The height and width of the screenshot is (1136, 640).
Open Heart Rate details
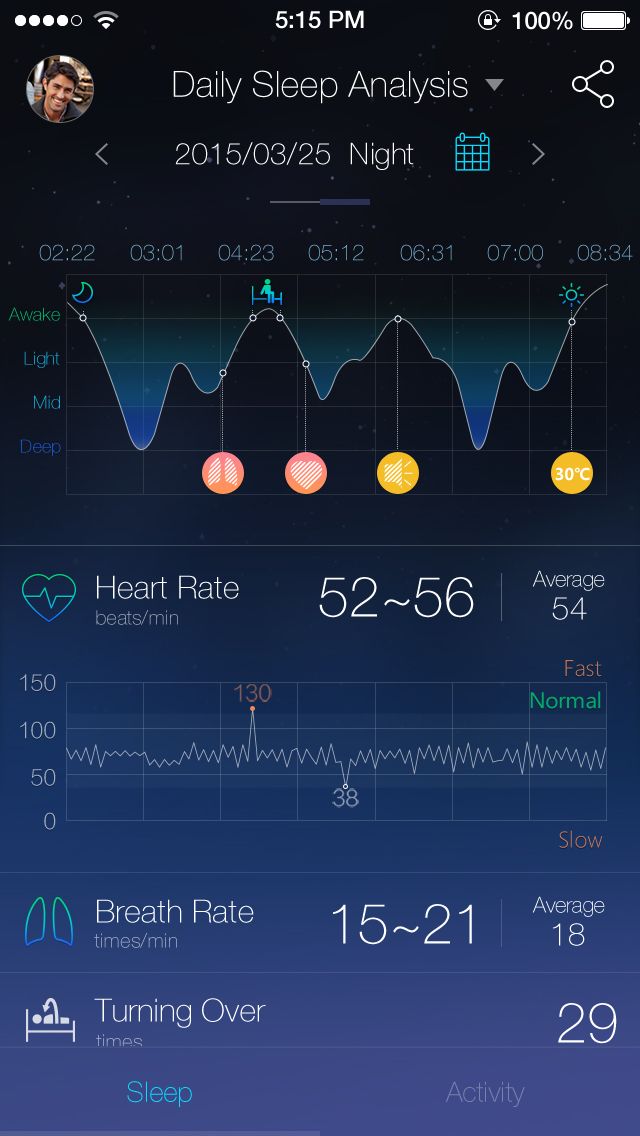[x=166, y=598]
